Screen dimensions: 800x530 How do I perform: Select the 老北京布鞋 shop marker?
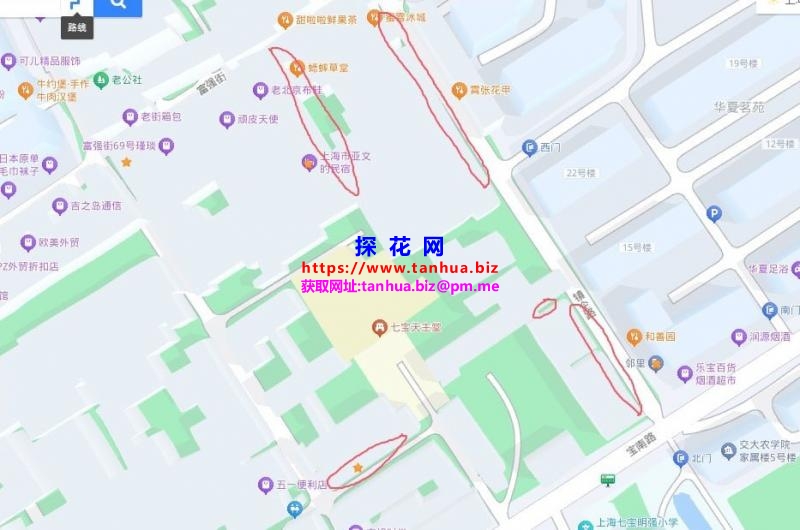(x=260, y=91)
